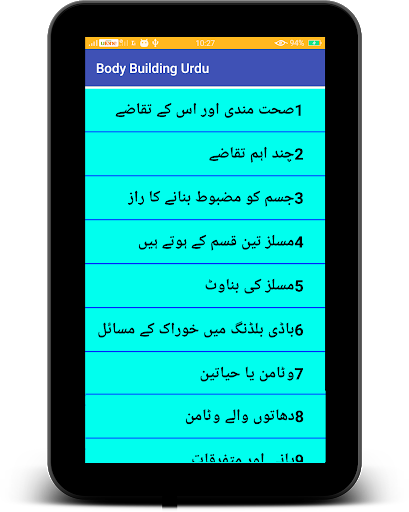409x512 pixels.
Task: Open chapter 2 چند اہم تقاضے
Action: tap(205, 154)
